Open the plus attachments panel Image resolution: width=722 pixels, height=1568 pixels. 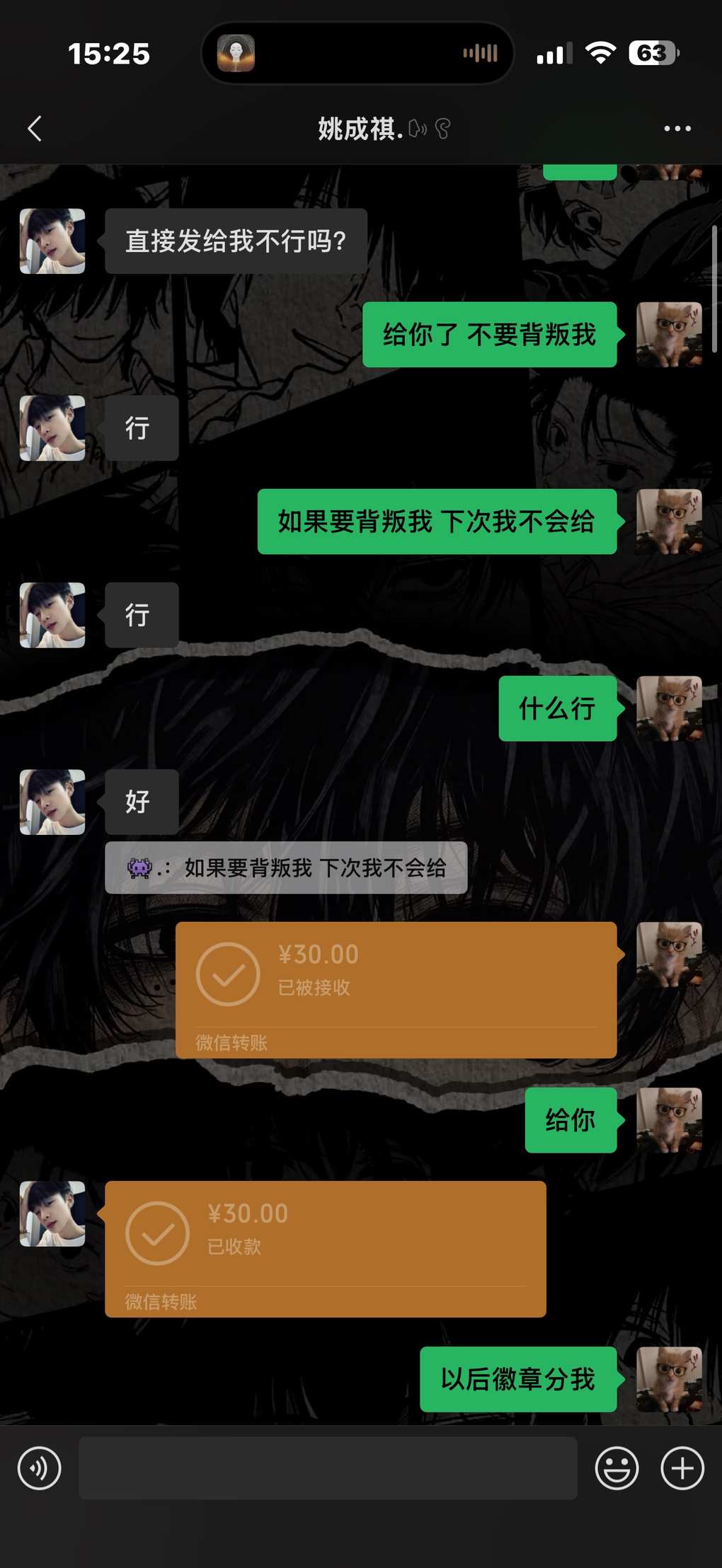(682, 1468)
